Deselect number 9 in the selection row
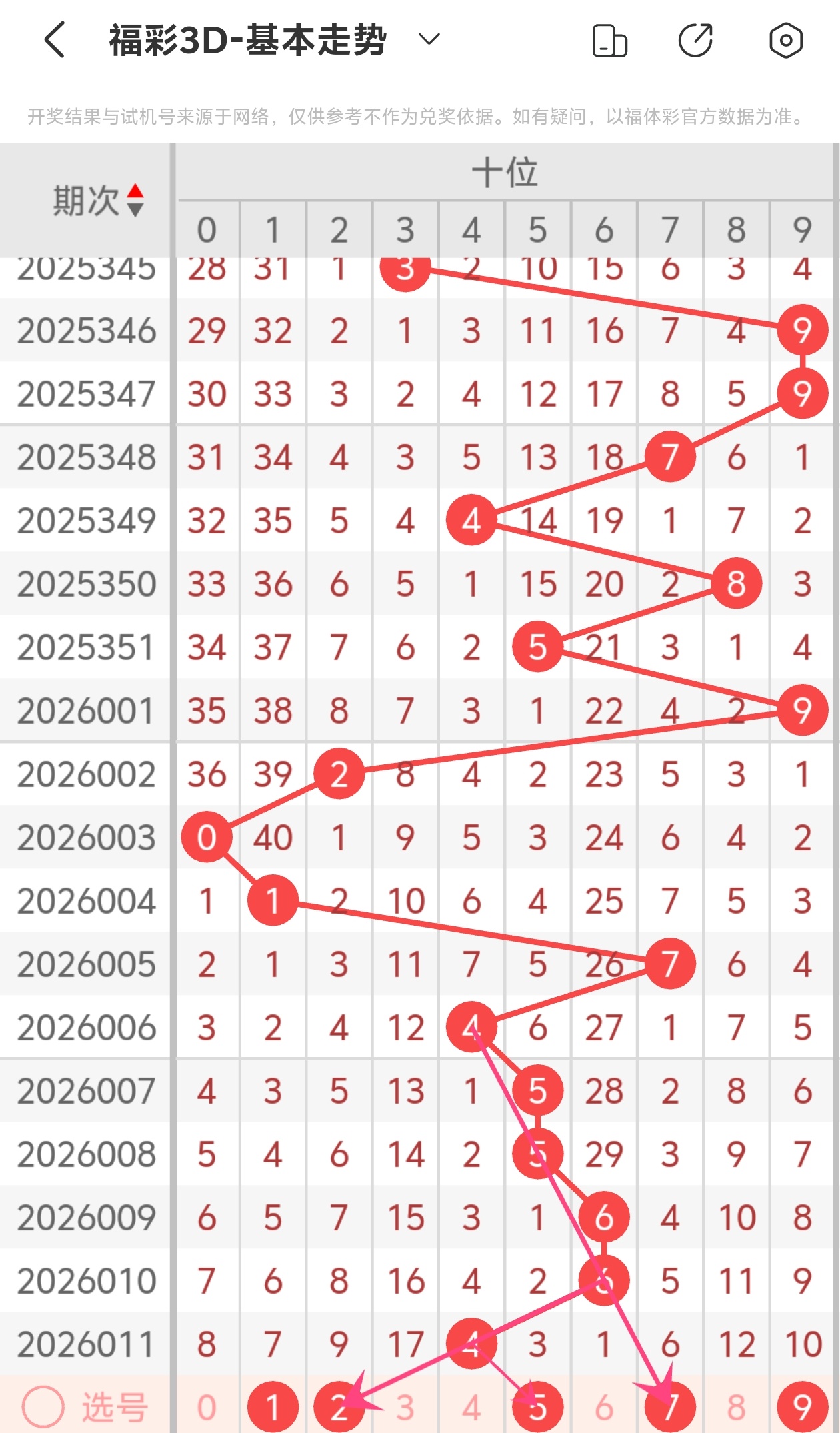This screenshot has width=840, height=1433. [802, 1408]
